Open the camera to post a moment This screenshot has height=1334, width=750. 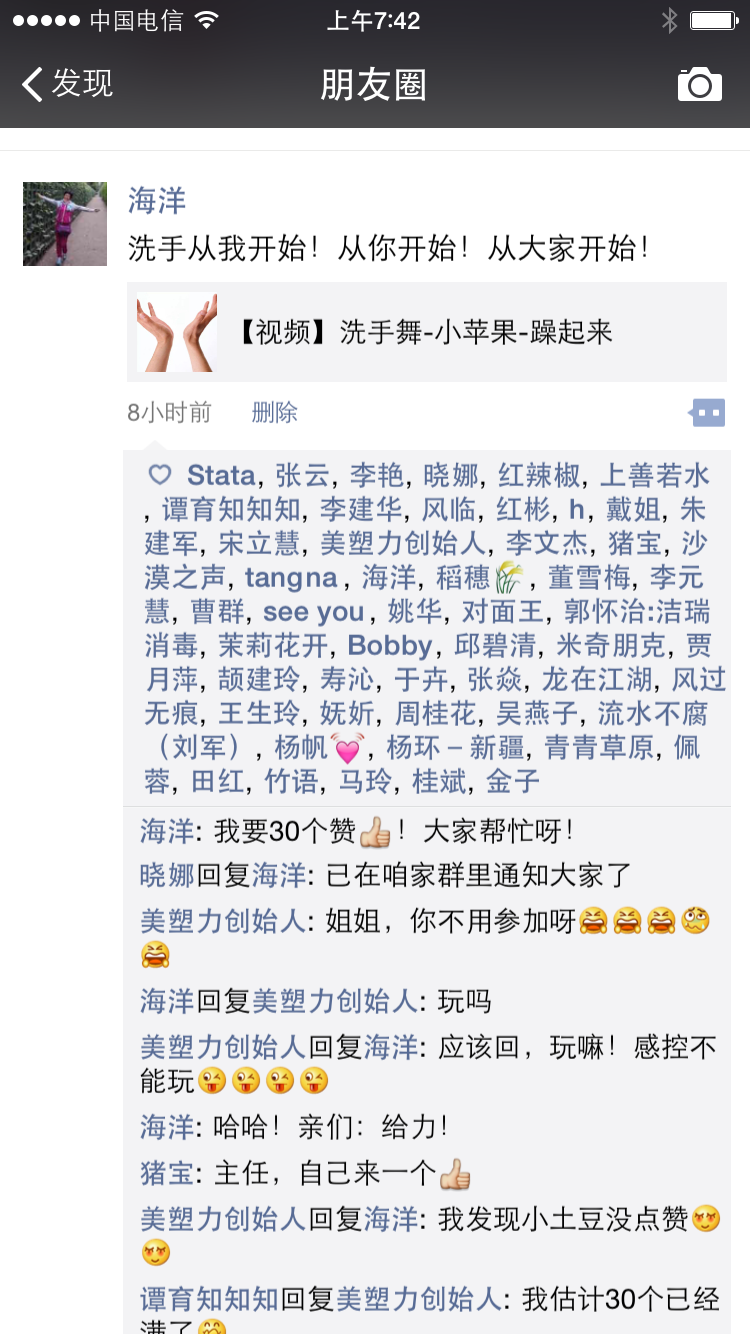pos(699,85)
